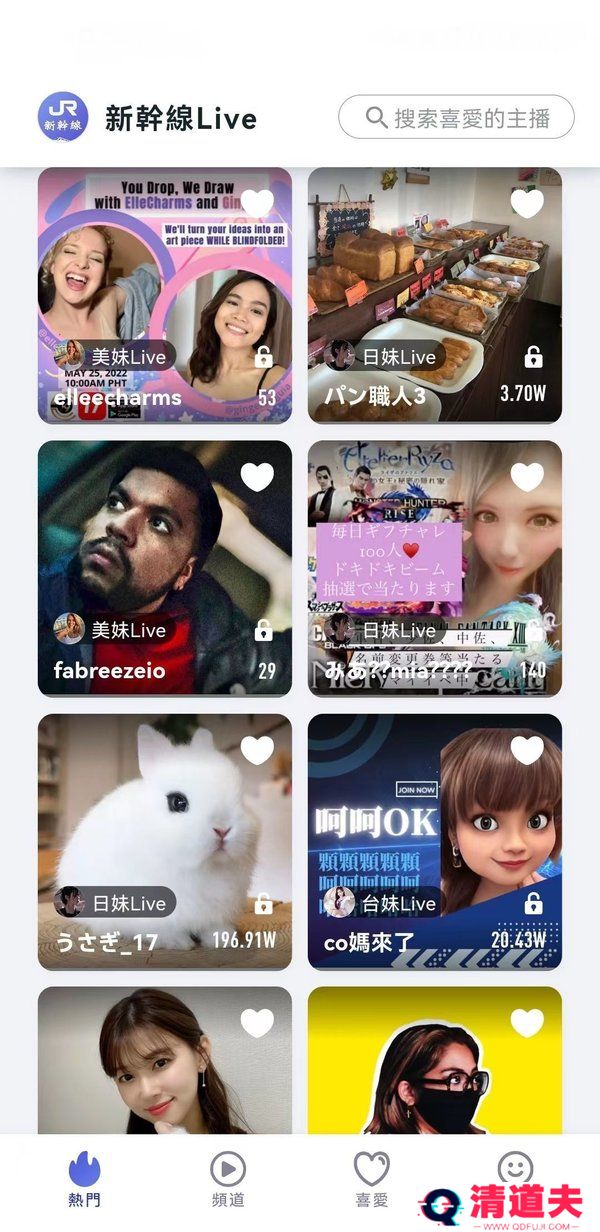Switch to the 頻道 tab
The height and width of the screenshot is (1232, 600).
click(x=228, y=1178)
